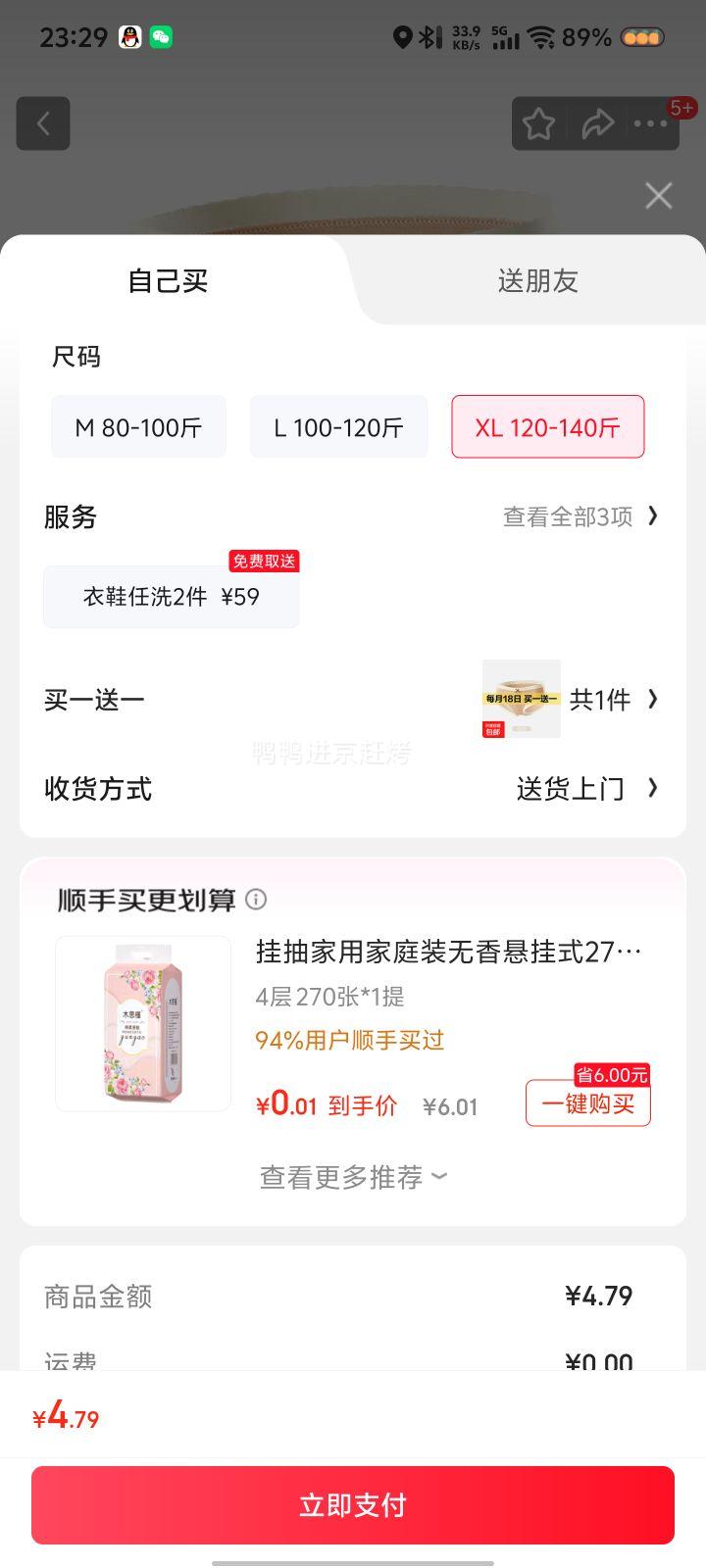Tap 一键购买 to add the tissue

click(587, 1104)
